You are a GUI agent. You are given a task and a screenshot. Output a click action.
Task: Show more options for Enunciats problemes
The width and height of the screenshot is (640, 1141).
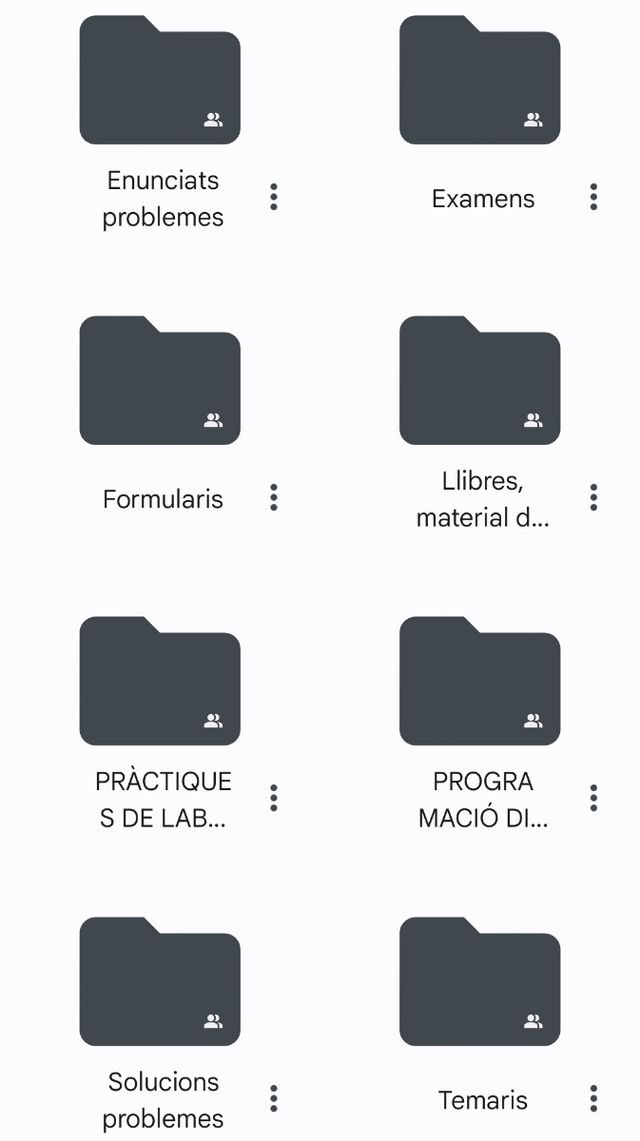[274, 198]
